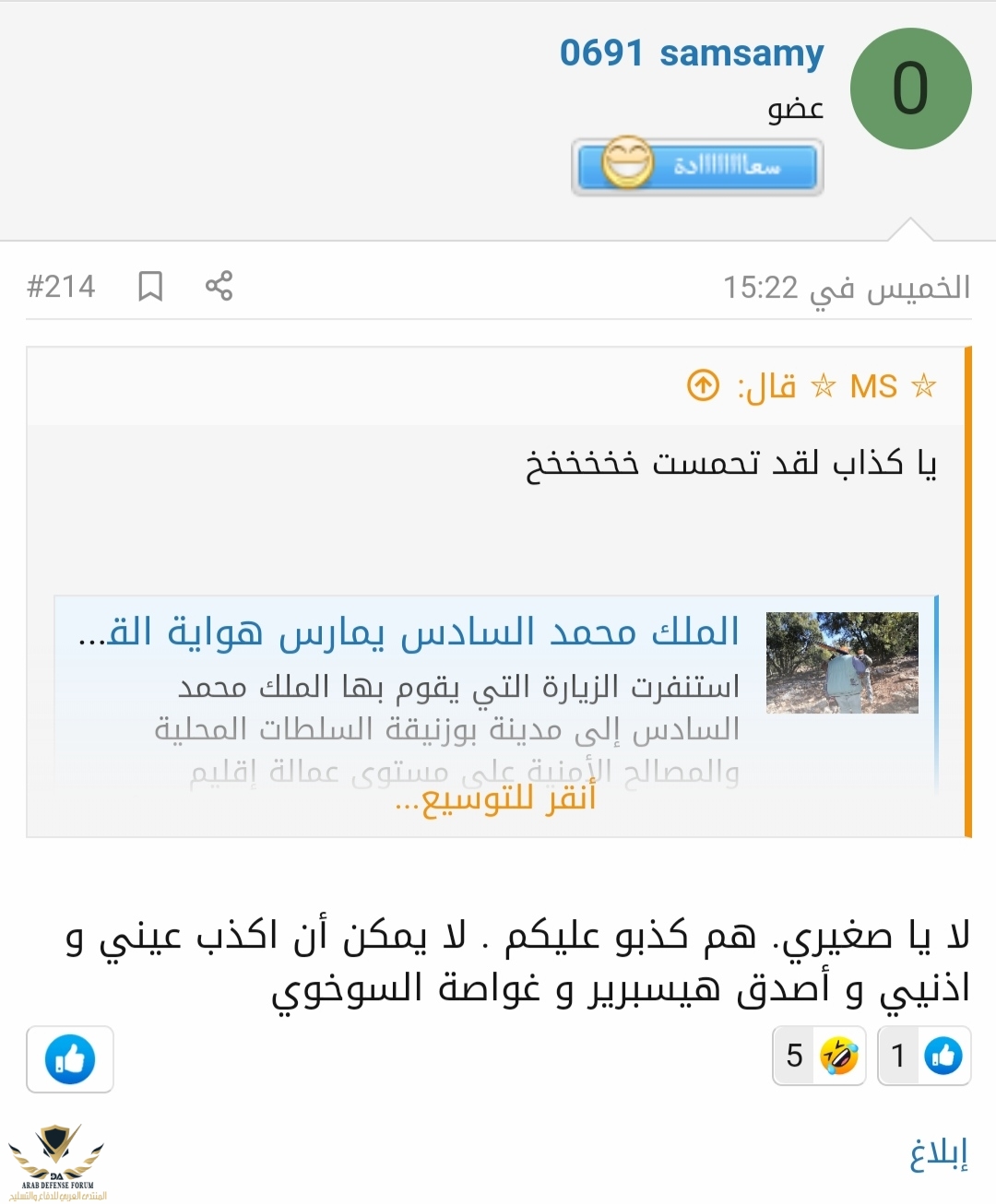Tap the green avatar with 0
Screen dimensions: 996x1204
pyautogui.click(x=910, y=89)
